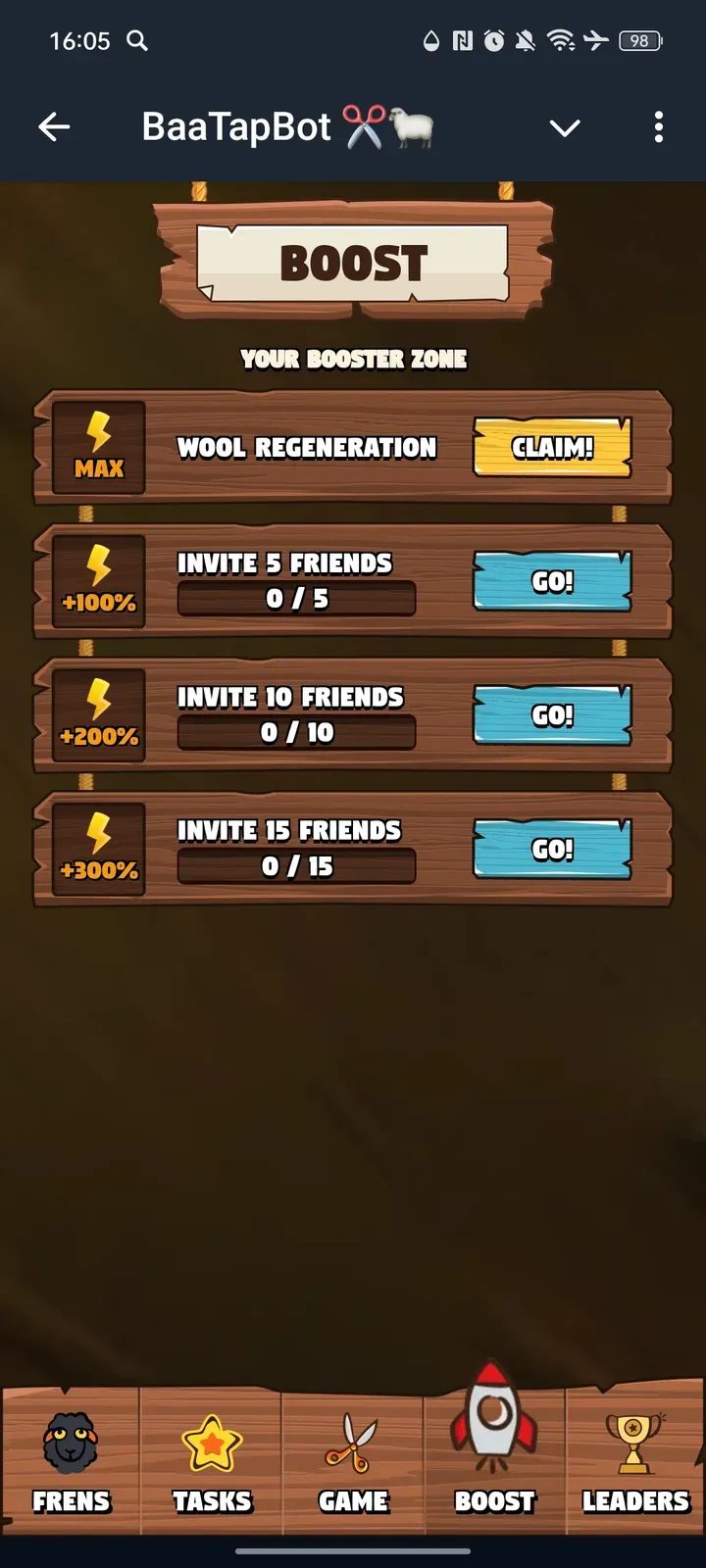Switch to the Frens tab
This screenshot has width=706, height=1568.
pos(71,1460)
